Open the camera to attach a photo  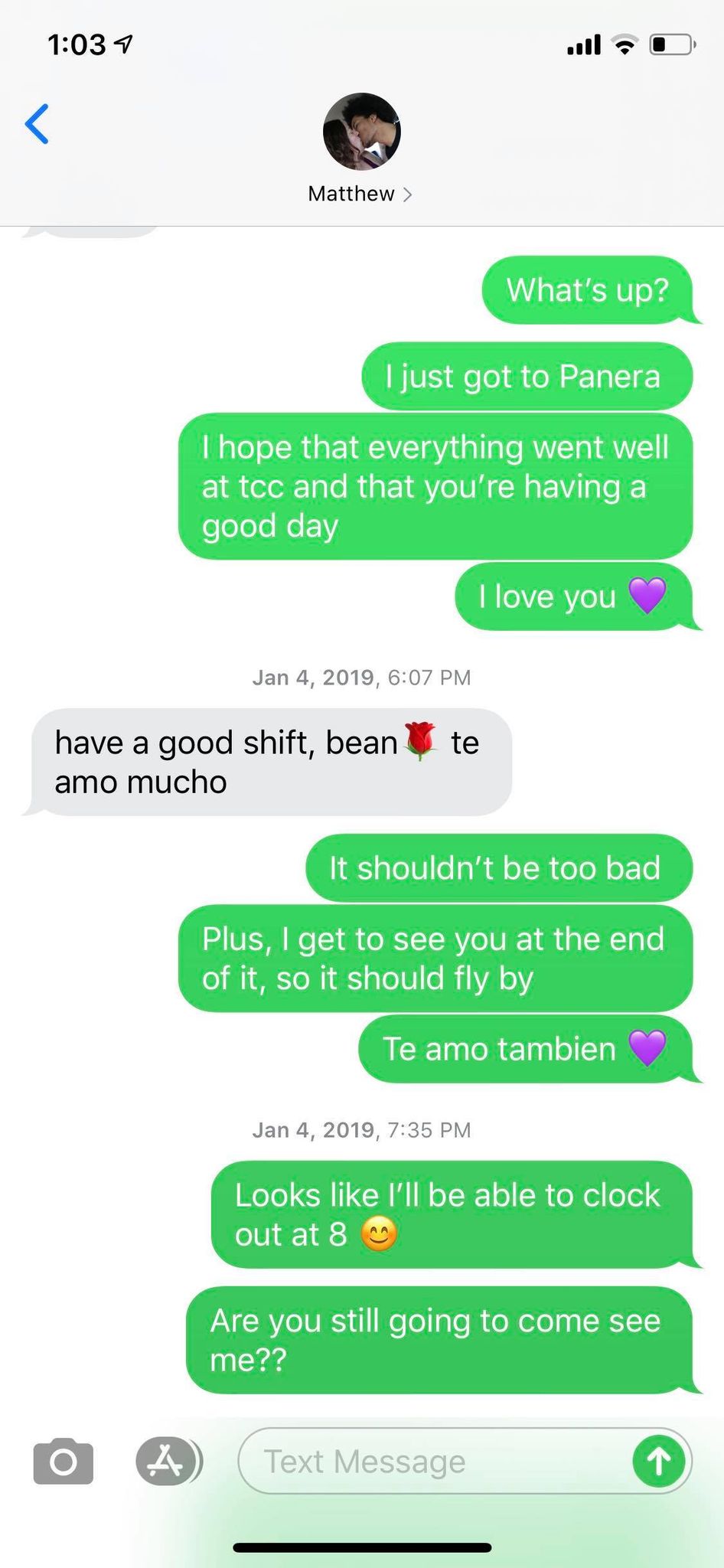click(64, 1462)
